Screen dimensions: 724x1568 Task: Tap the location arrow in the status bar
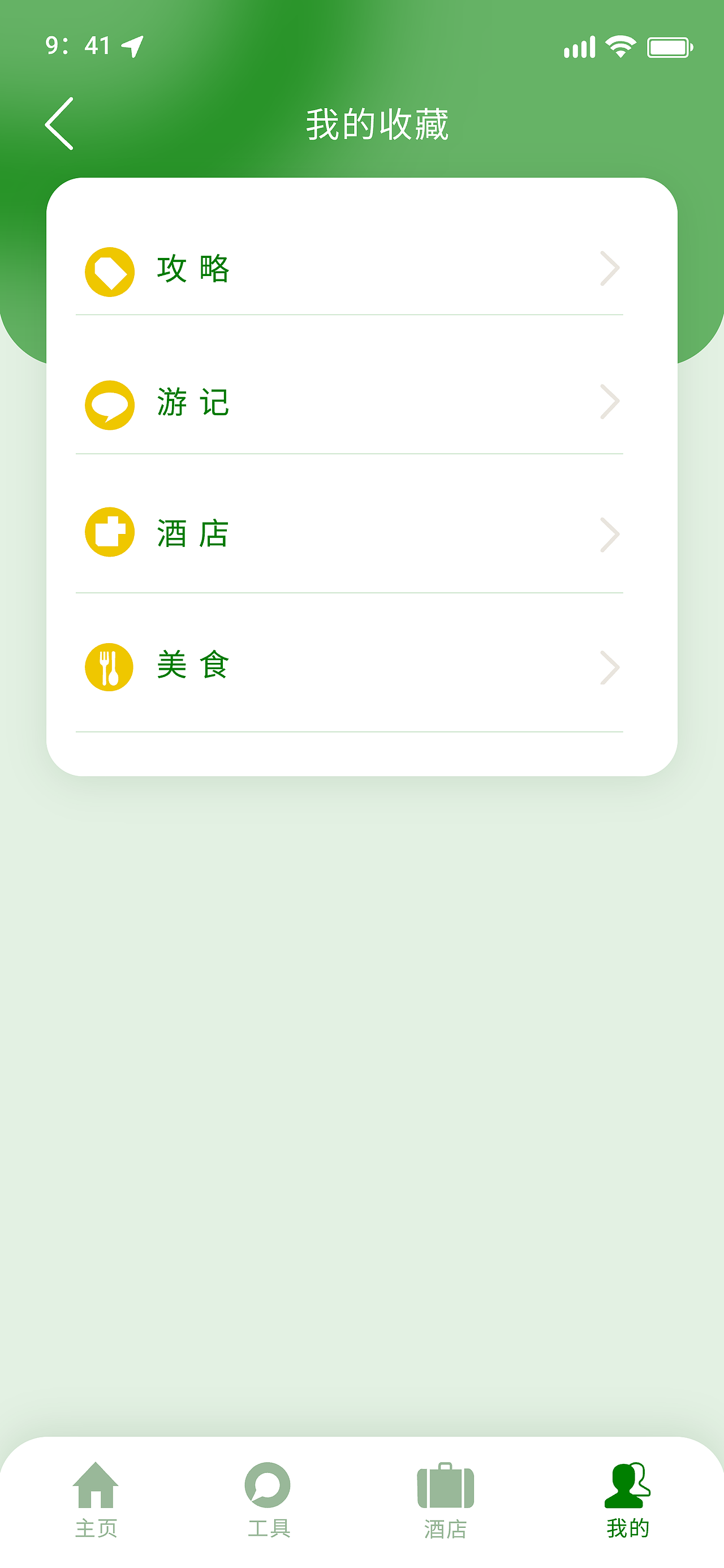pos(133,46)
